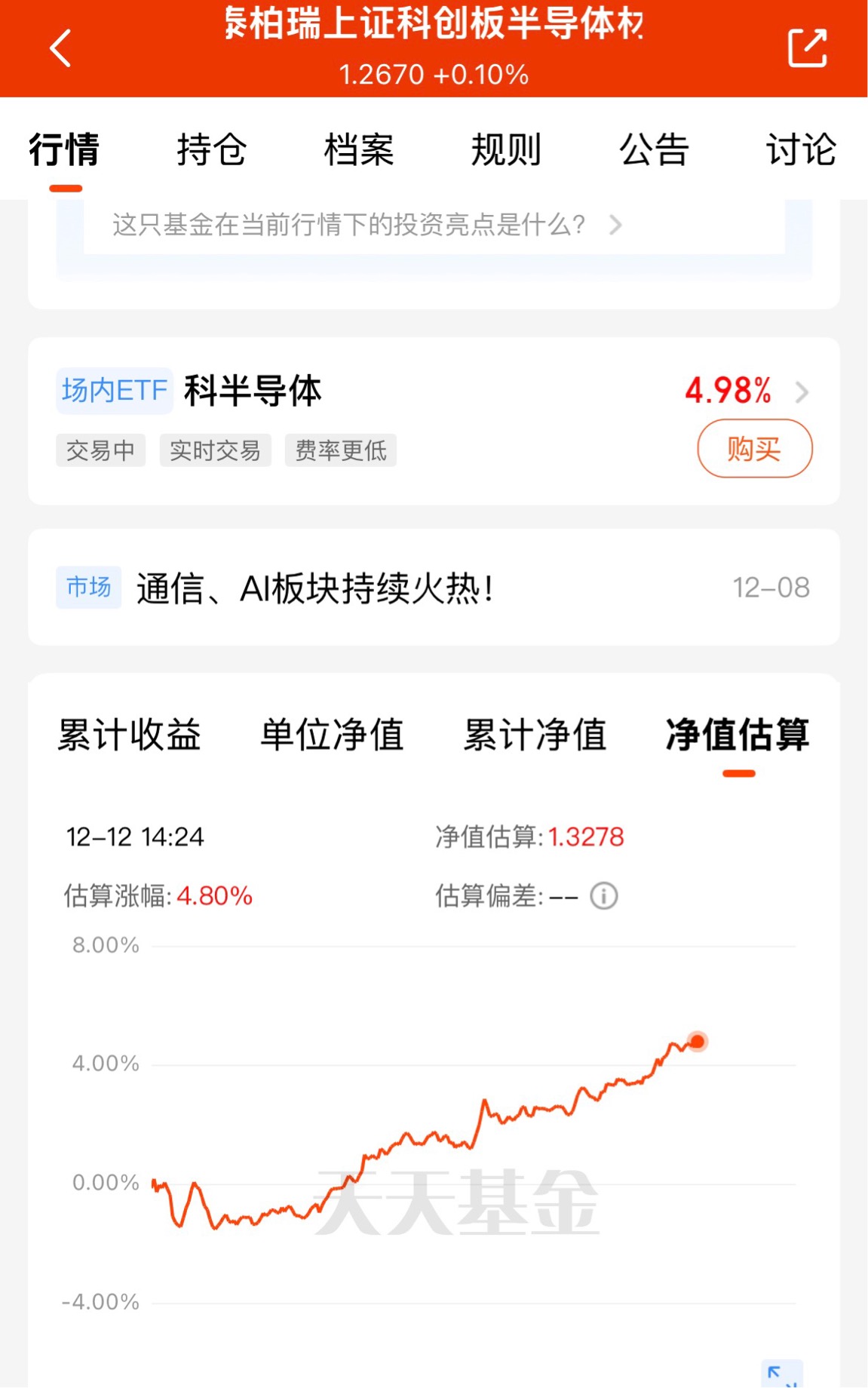The image size is (868, 1388).
Task: Switch to the 持仓 tab
Action: click(x=211, y=149)
